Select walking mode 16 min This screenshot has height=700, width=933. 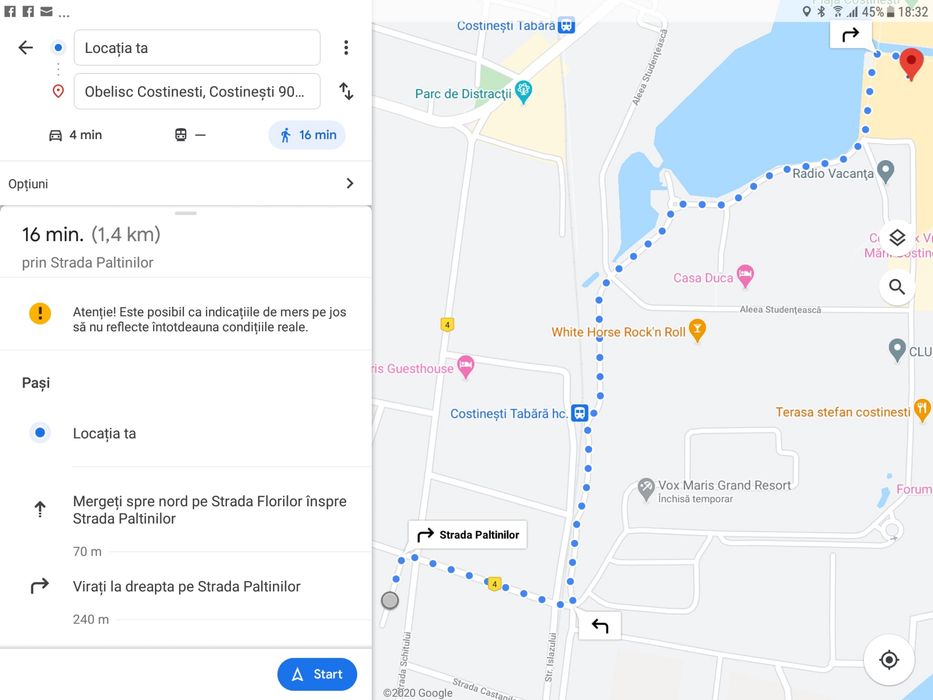(307, 135)
